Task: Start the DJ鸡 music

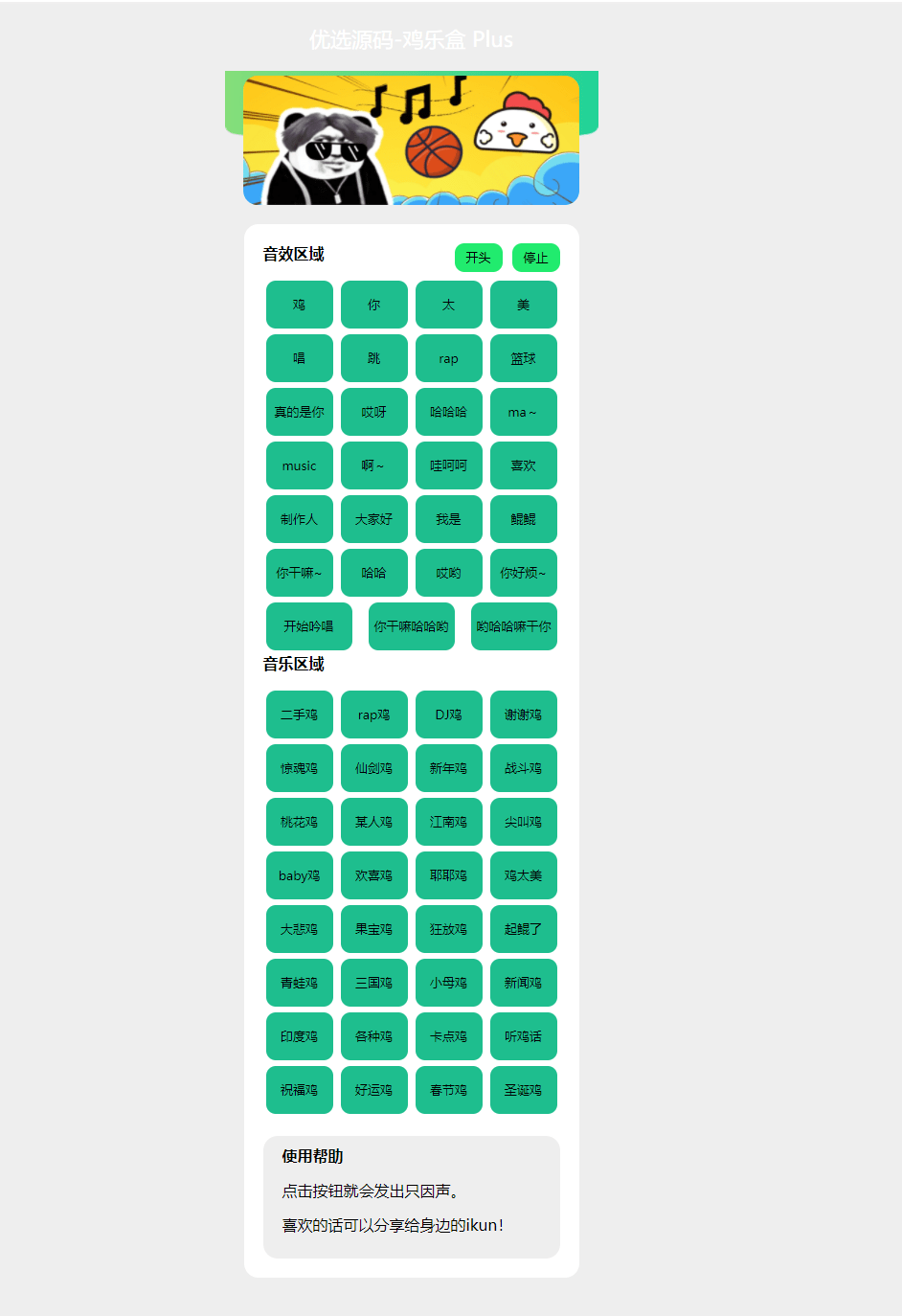Action: click(448, 715)
